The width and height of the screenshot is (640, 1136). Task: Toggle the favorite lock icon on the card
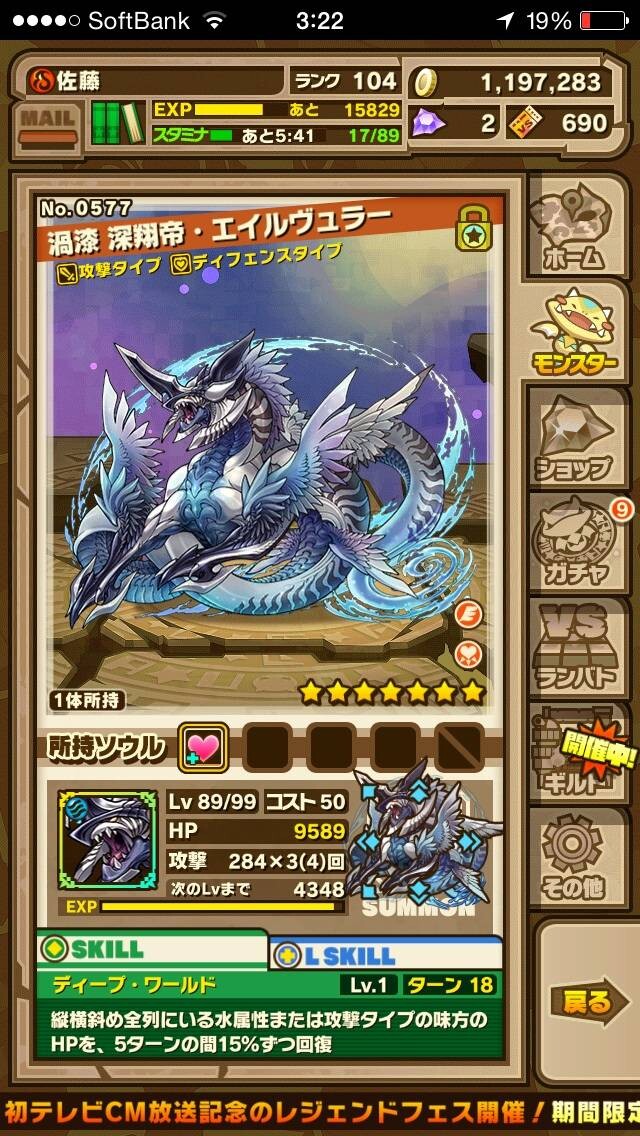[x=474, y=227]
